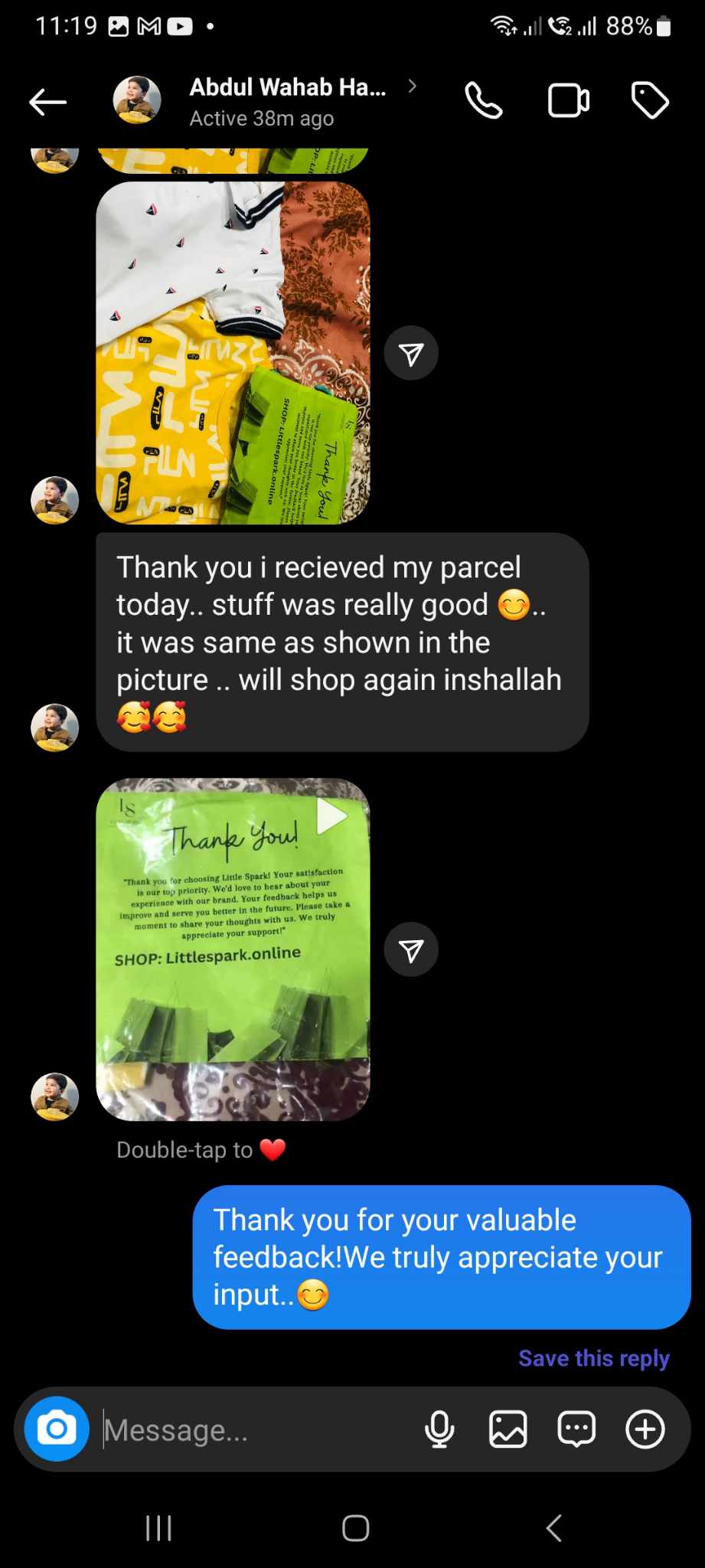Screen dimensions: 705x1568
Task: Open the label tag option
Action: [650, 101]
